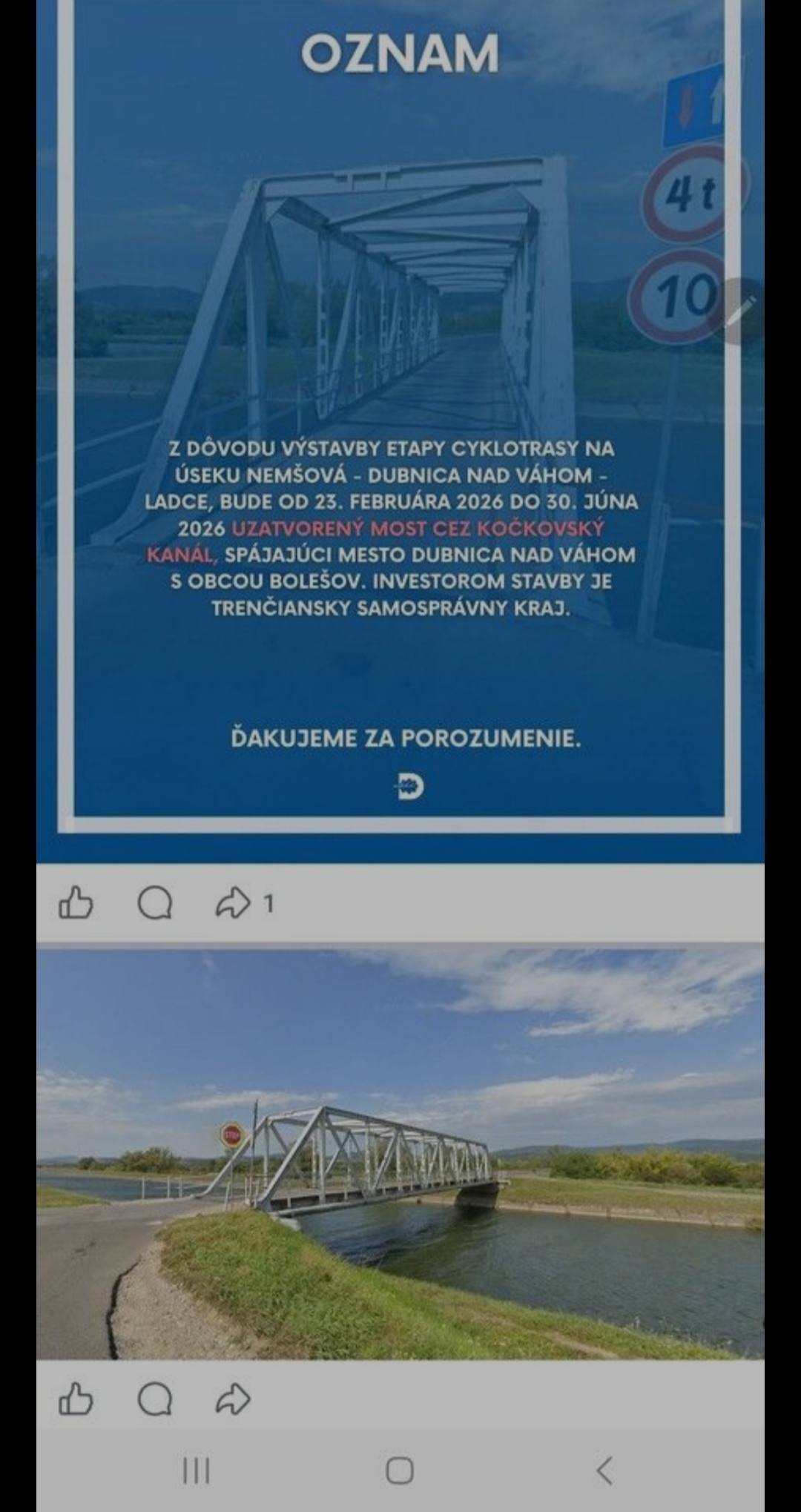
Task: Open recent apps from the navigation bar
Action: (197, 1470)
